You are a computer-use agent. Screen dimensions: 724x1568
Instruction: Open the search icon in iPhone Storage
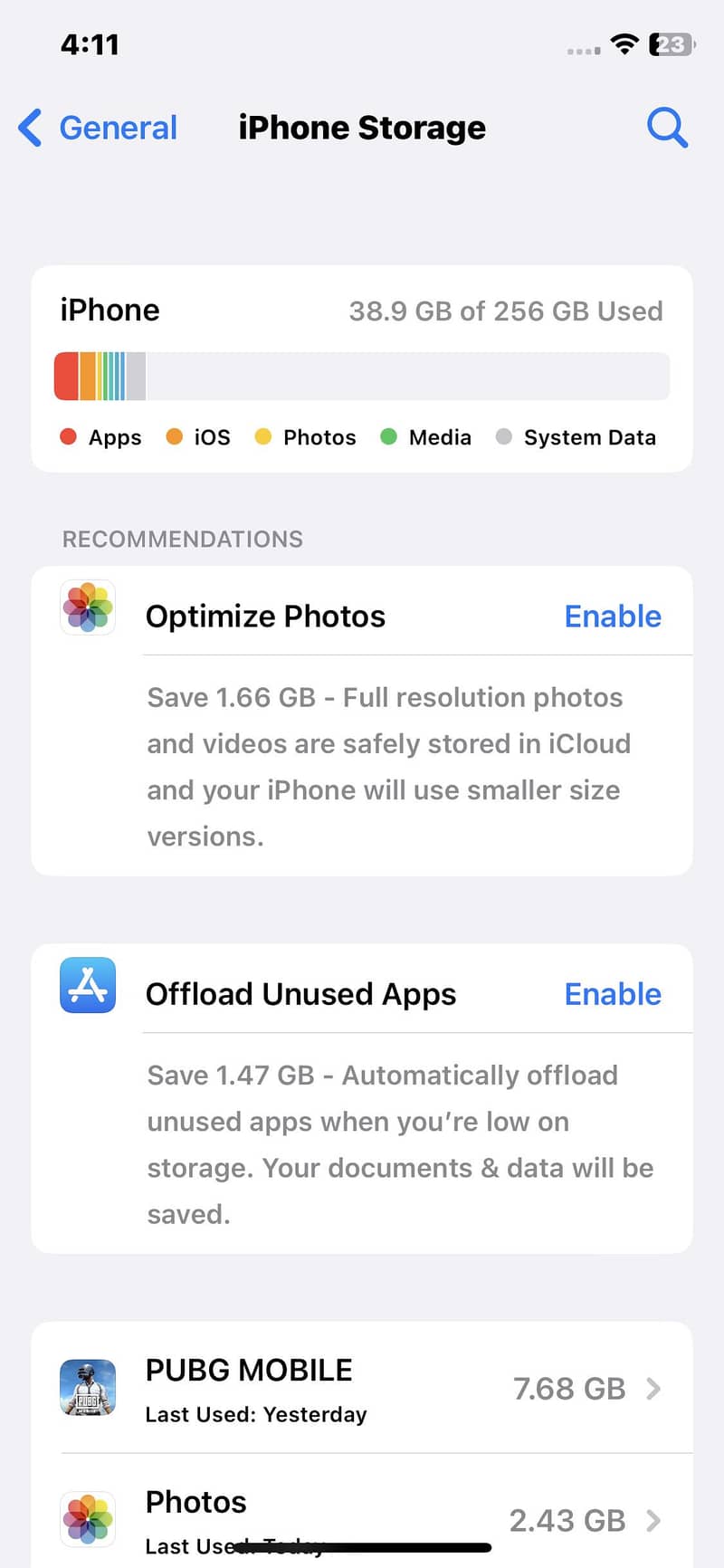(x=667, y=128)
